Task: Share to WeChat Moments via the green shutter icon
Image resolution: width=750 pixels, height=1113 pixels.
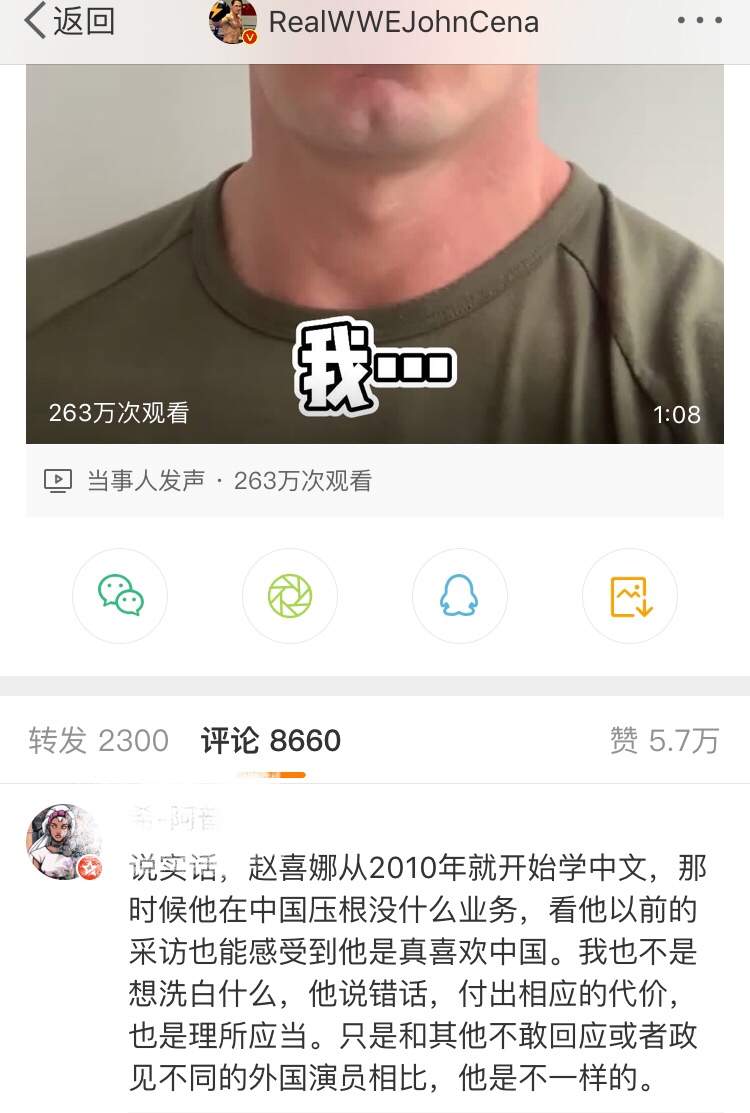Action: (x=290, y=596)
